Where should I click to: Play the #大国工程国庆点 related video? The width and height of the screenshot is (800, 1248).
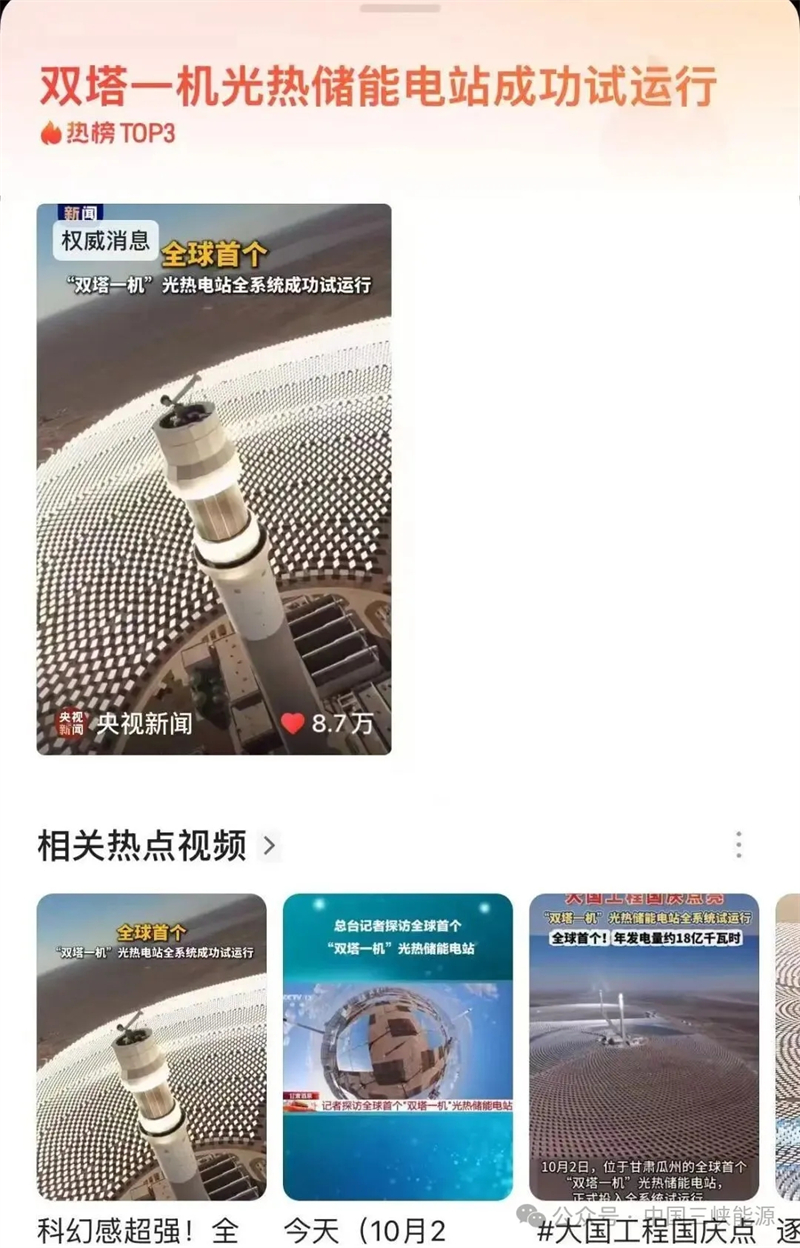(644, 1046)
